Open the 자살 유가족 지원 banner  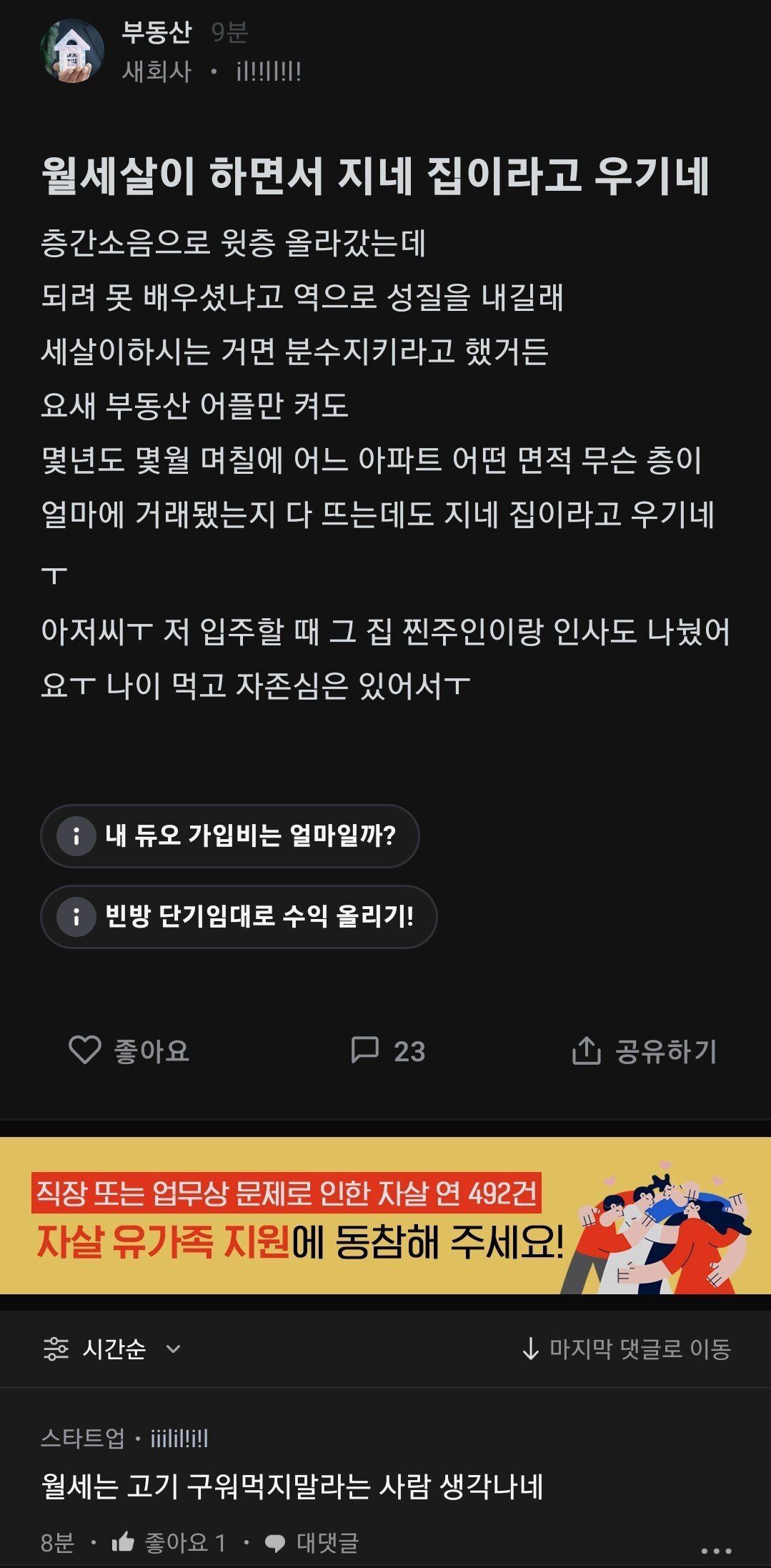[x=385, y=1216]
